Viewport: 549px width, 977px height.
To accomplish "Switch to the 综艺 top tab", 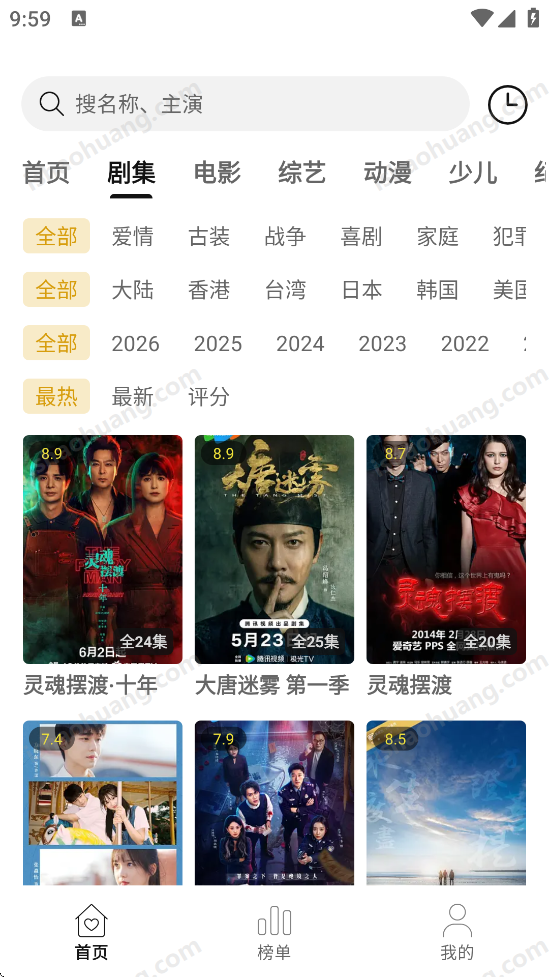I will click(x=302, y=173).
